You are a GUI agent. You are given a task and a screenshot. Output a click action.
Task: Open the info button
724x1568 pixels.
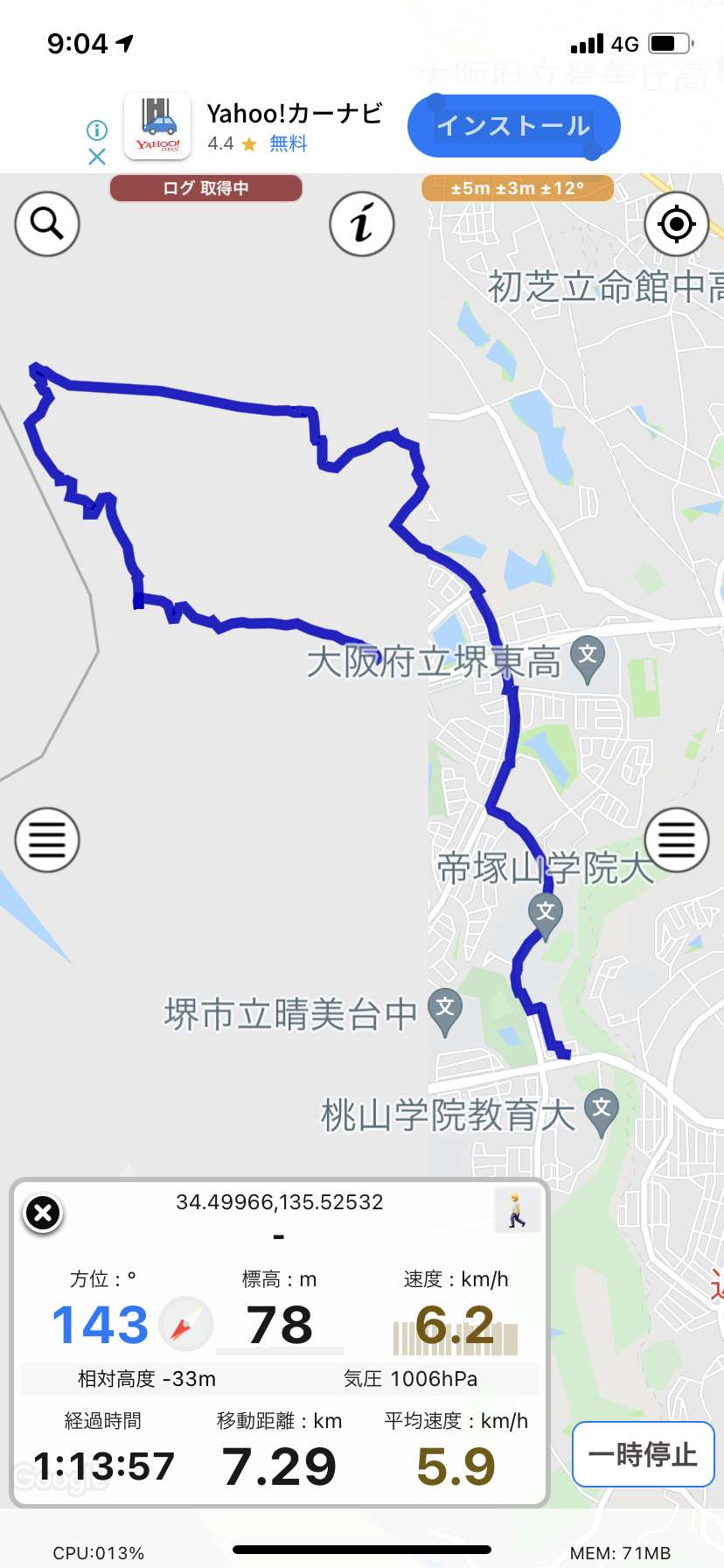pos(362,224)
